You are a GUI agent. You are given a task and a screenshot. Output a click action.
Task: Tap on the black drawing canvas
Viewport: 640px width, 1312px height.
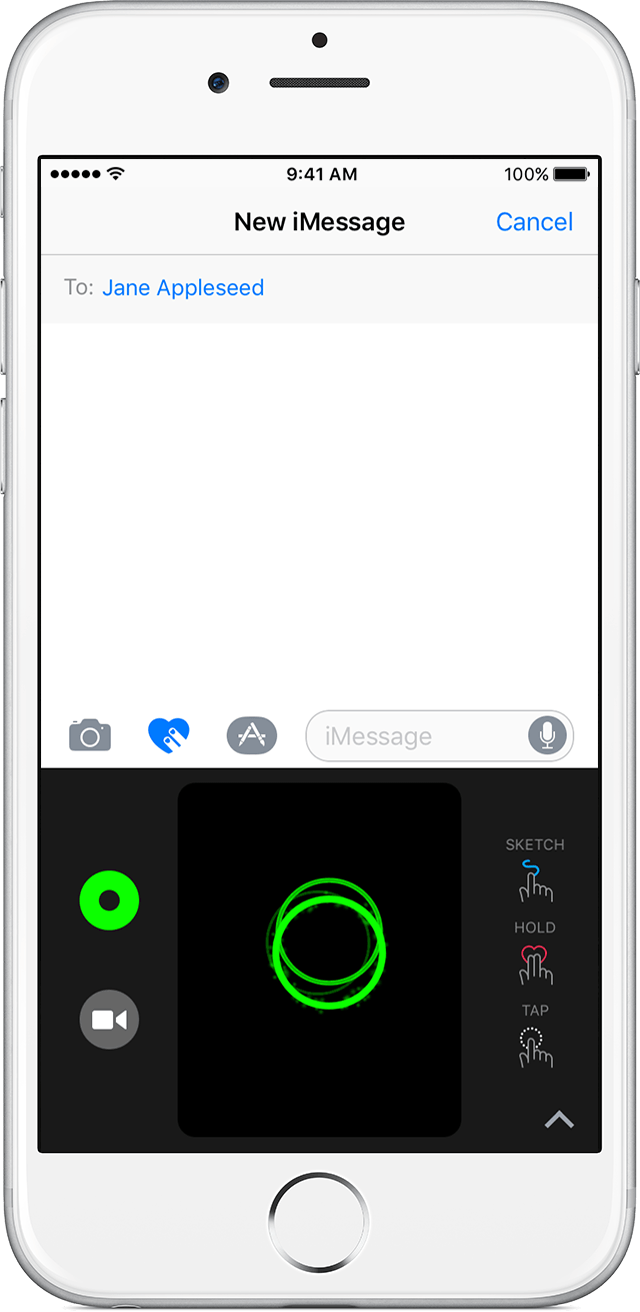coord(320,1060)
